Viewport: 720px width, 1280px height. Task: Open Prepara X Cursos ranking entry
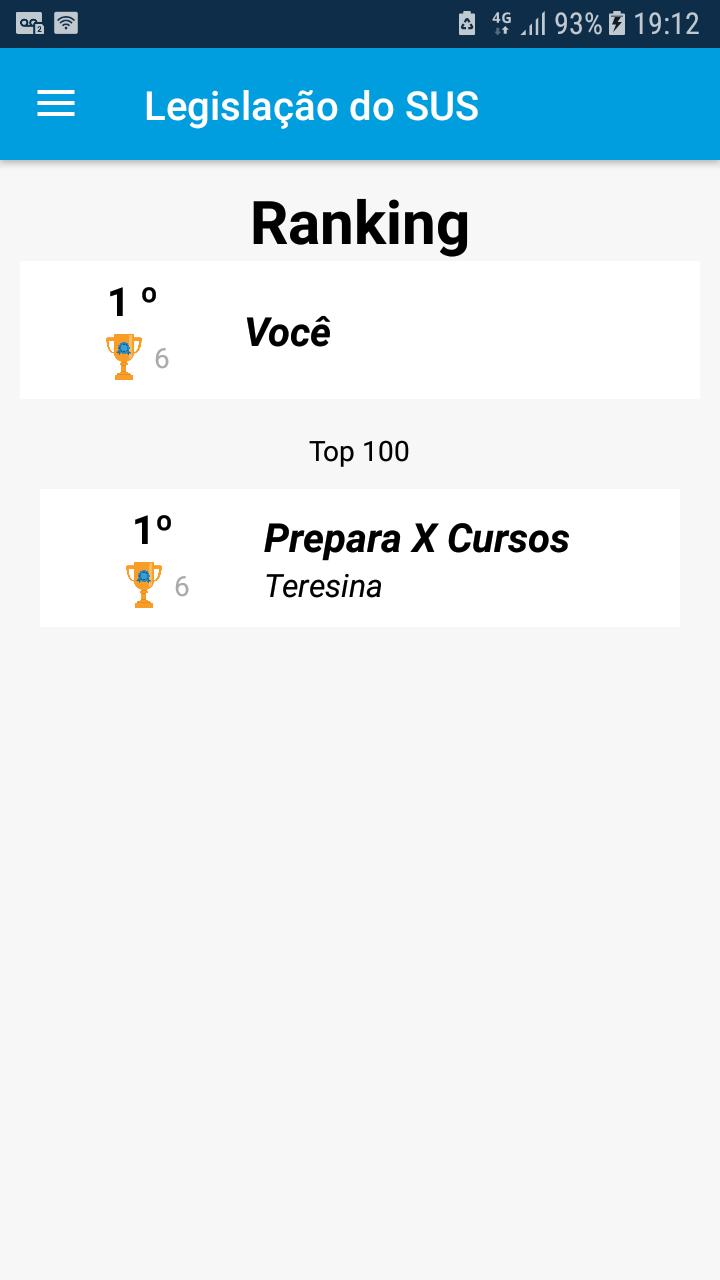coord(360,558)
